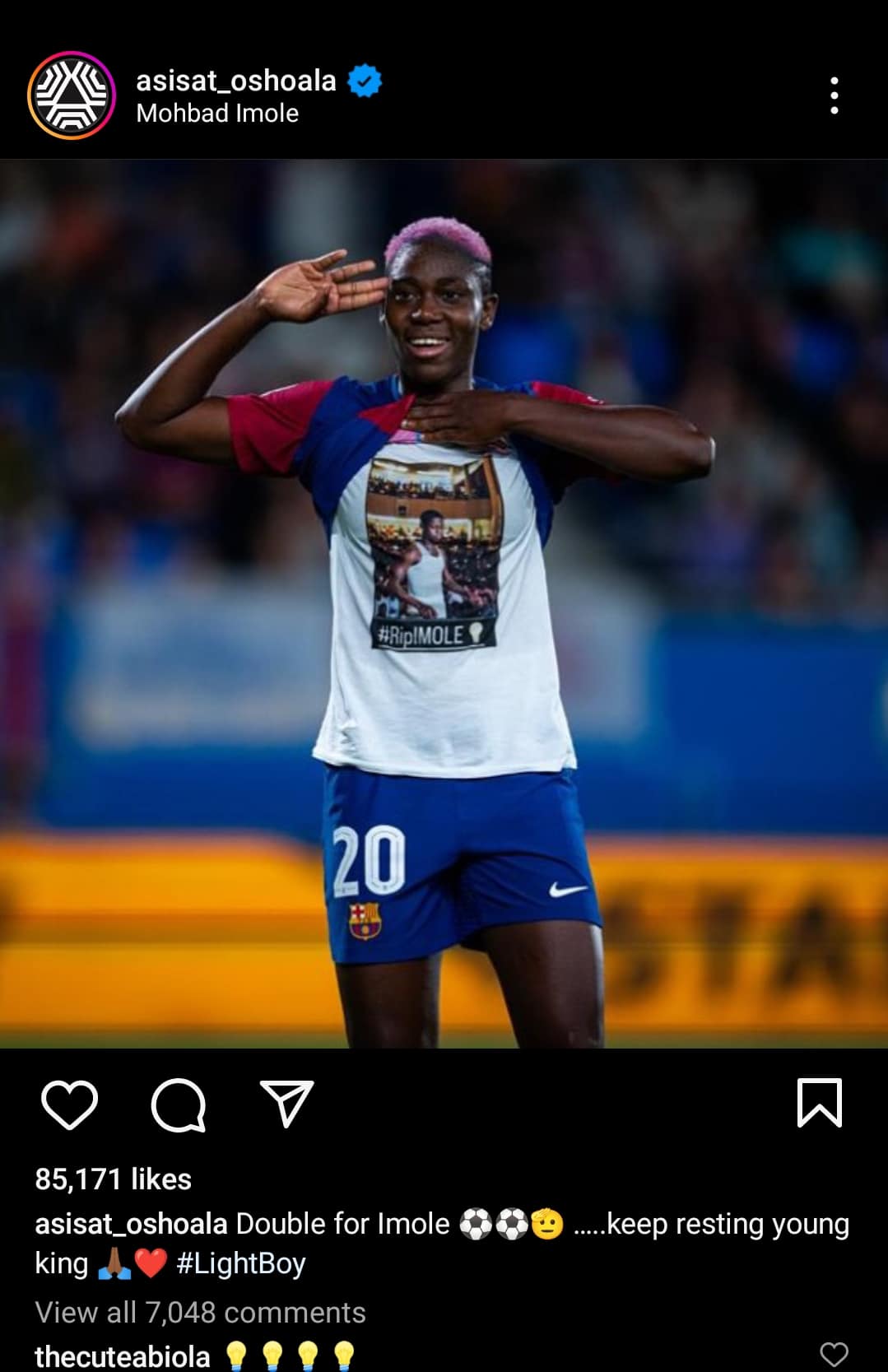The height and width of the screenshot is (1372, 888).
Task: Share the post with the paper plane
Action: tap(286, 1104)
